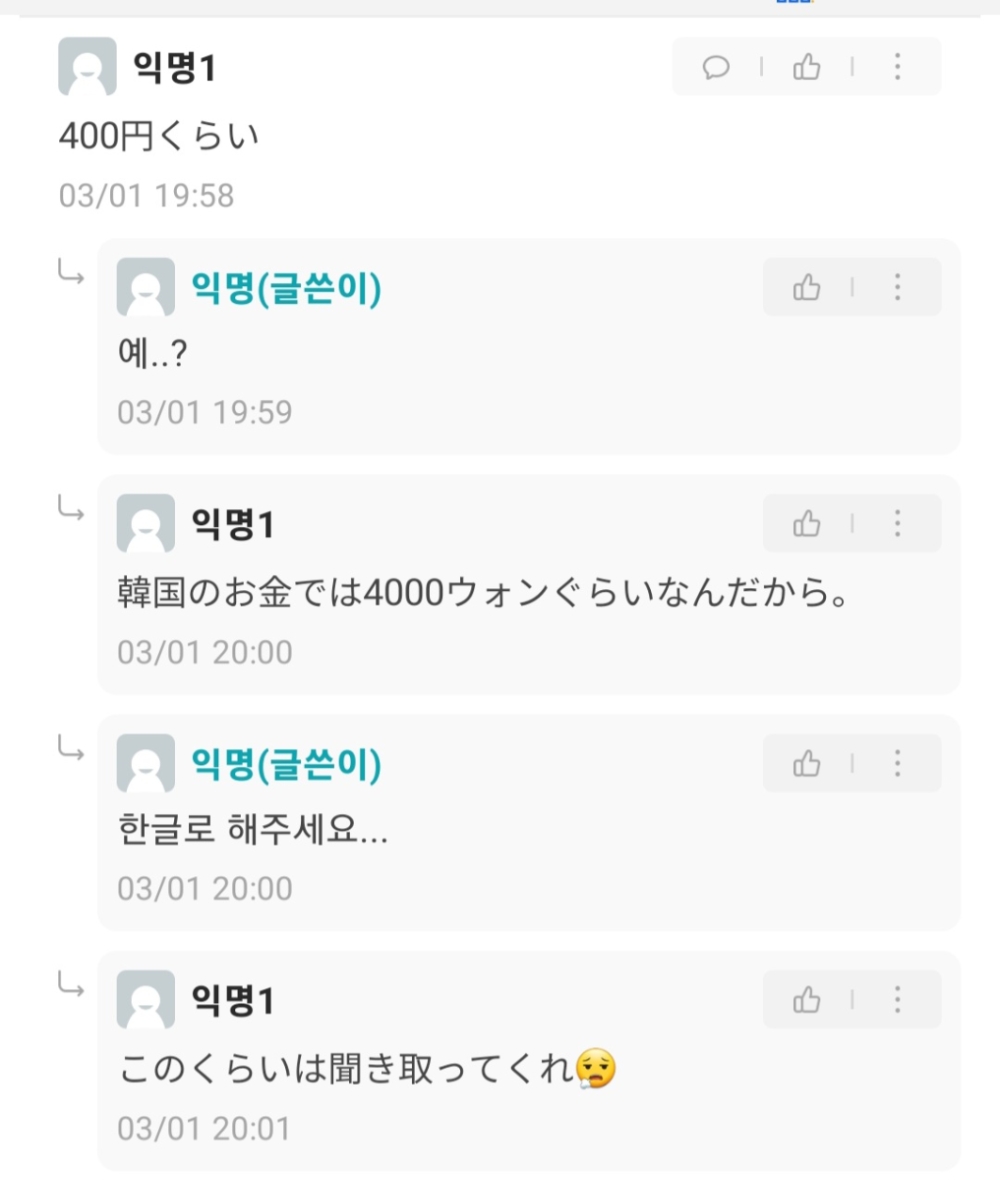This screenshot has height=1180, width=1000.
Task: Reply to the 400円くらい comment
Action: 716,67
